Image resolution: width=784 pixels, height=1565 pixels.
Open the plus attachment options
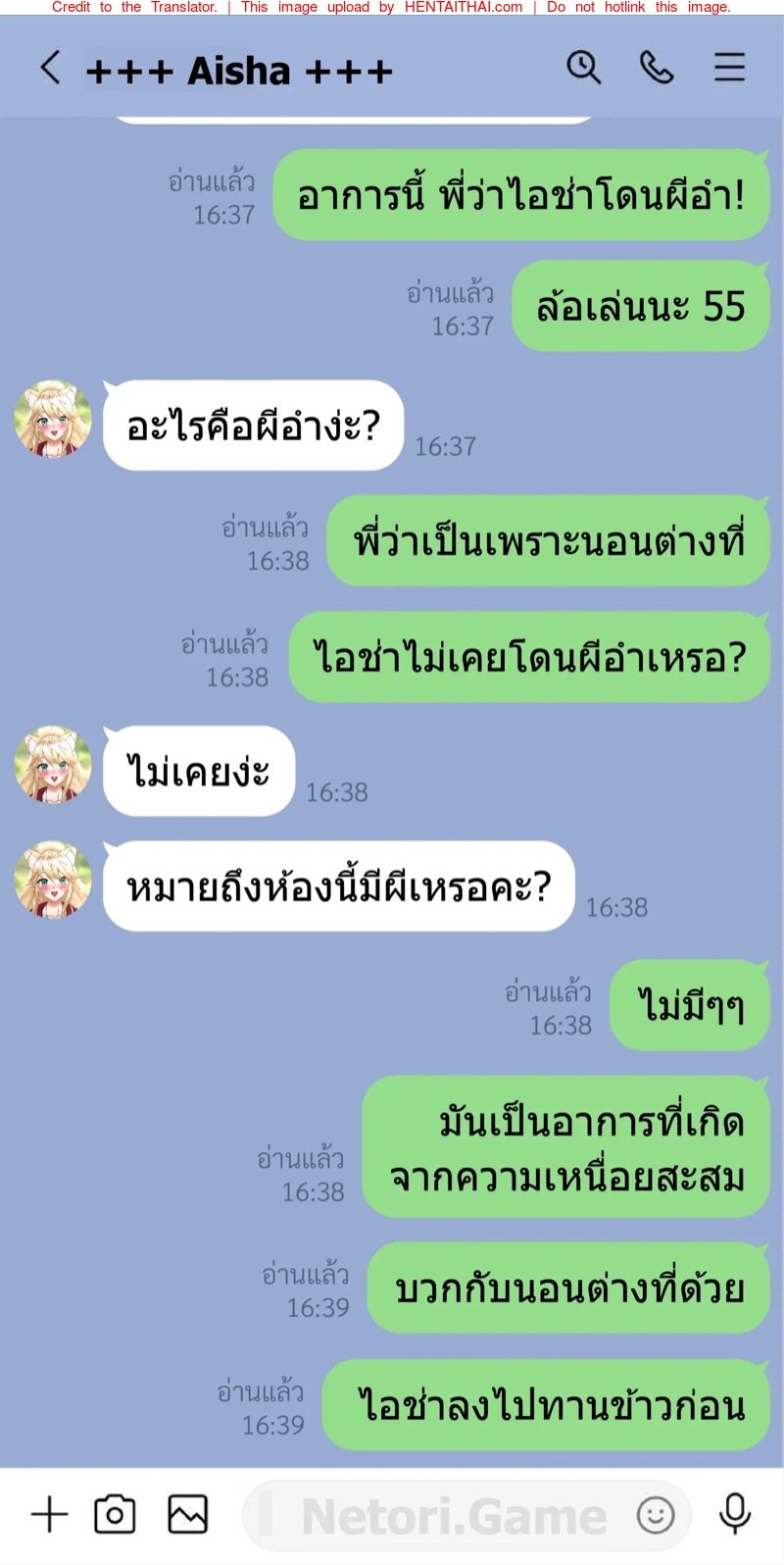click(x=49, y=1515)
